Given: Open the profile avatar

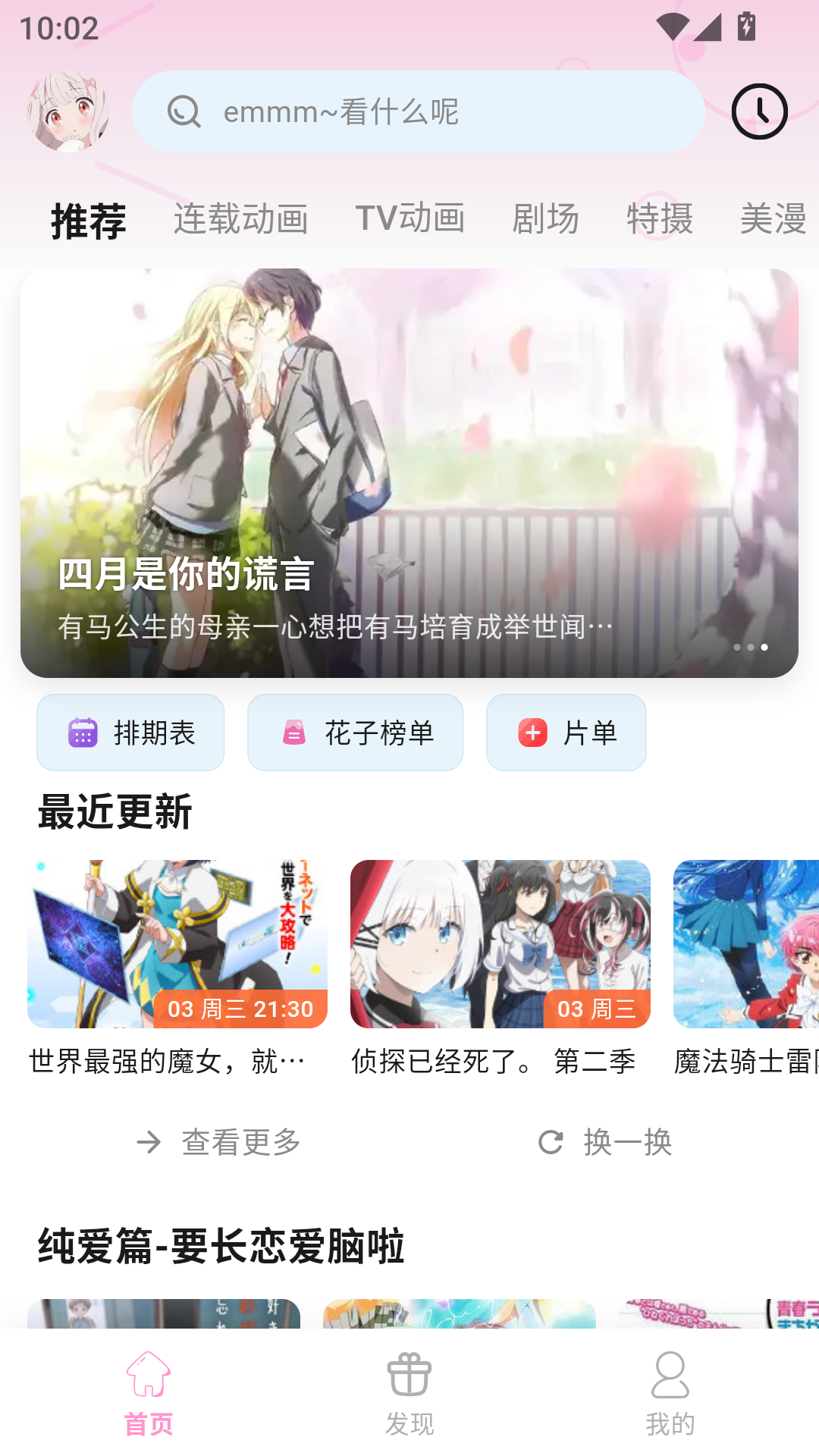Looking at the screenshot, I should pyautogui.click(x=68, y=111).
